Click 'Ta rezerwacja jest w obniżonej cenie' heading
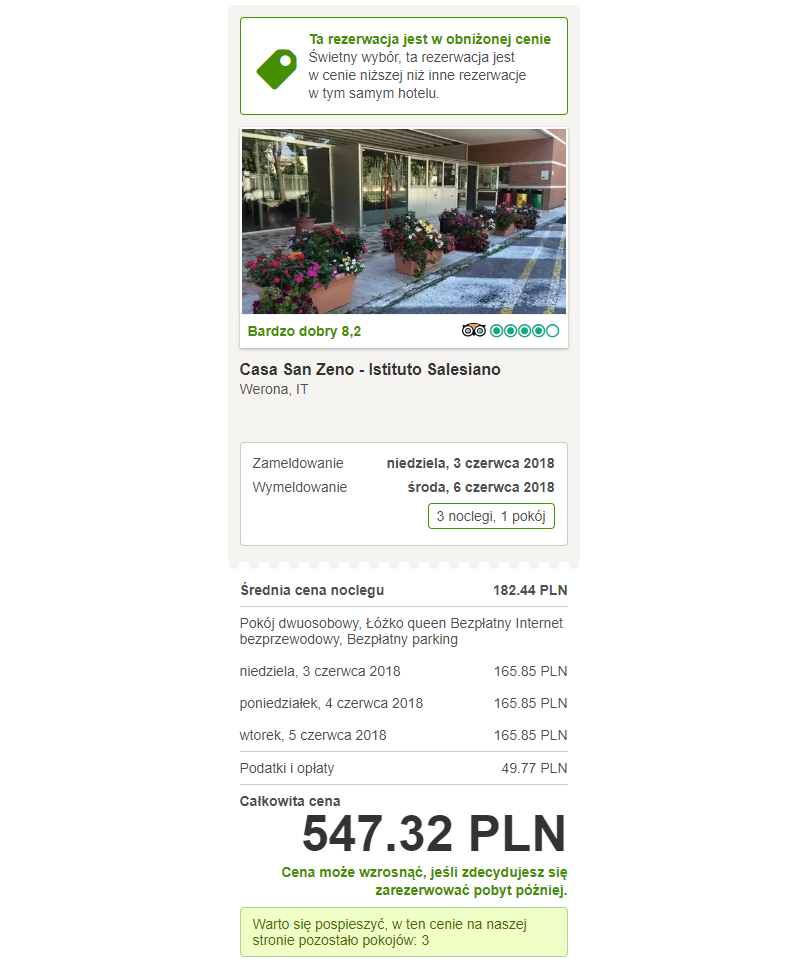Screen dimensions: 801x963 pos(431,41)
